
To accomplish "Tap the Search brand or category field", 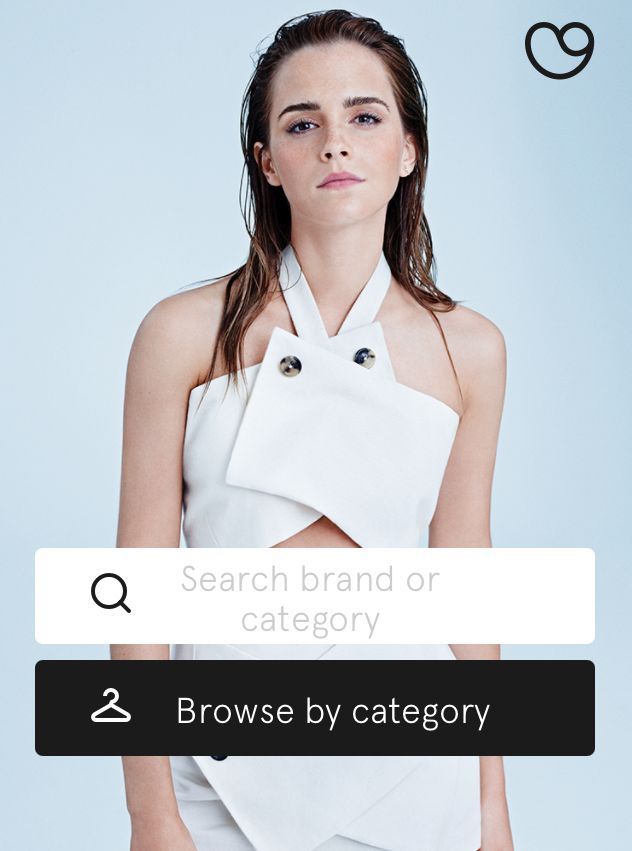I will click(x=314, y=596).
